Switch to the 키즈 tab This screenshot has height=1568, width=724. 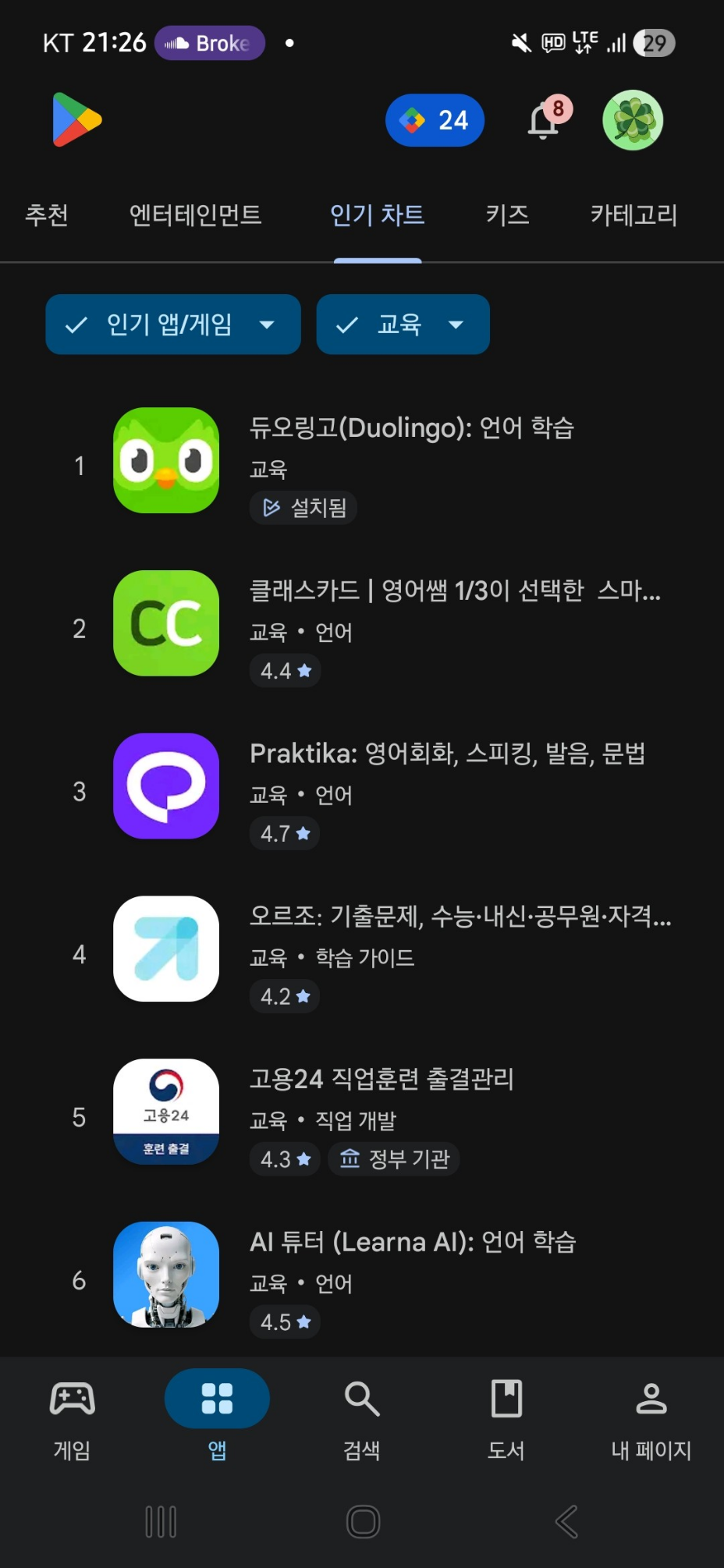(x=507, y=215)
